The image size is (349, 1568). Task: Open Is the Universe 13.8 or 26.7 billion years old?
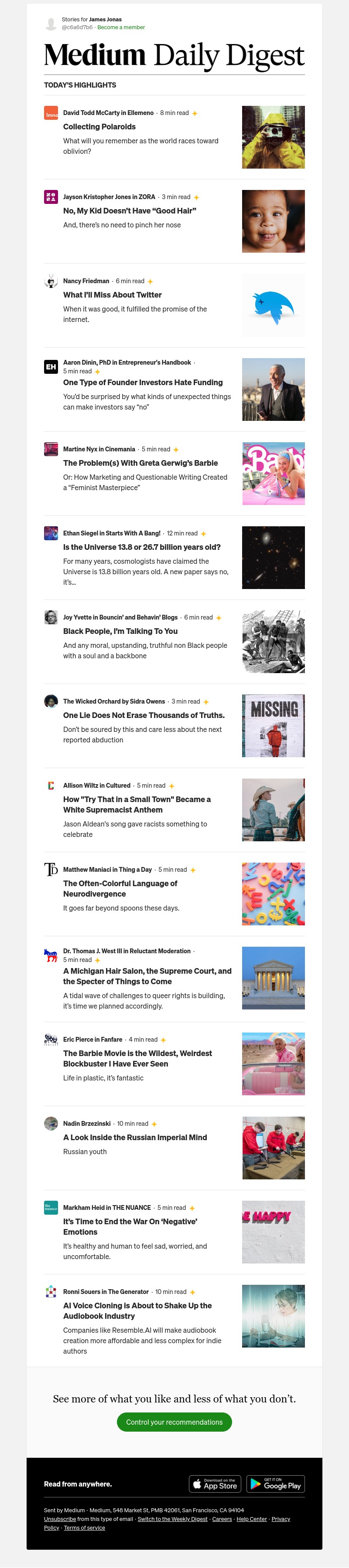(x=141, y=547)
